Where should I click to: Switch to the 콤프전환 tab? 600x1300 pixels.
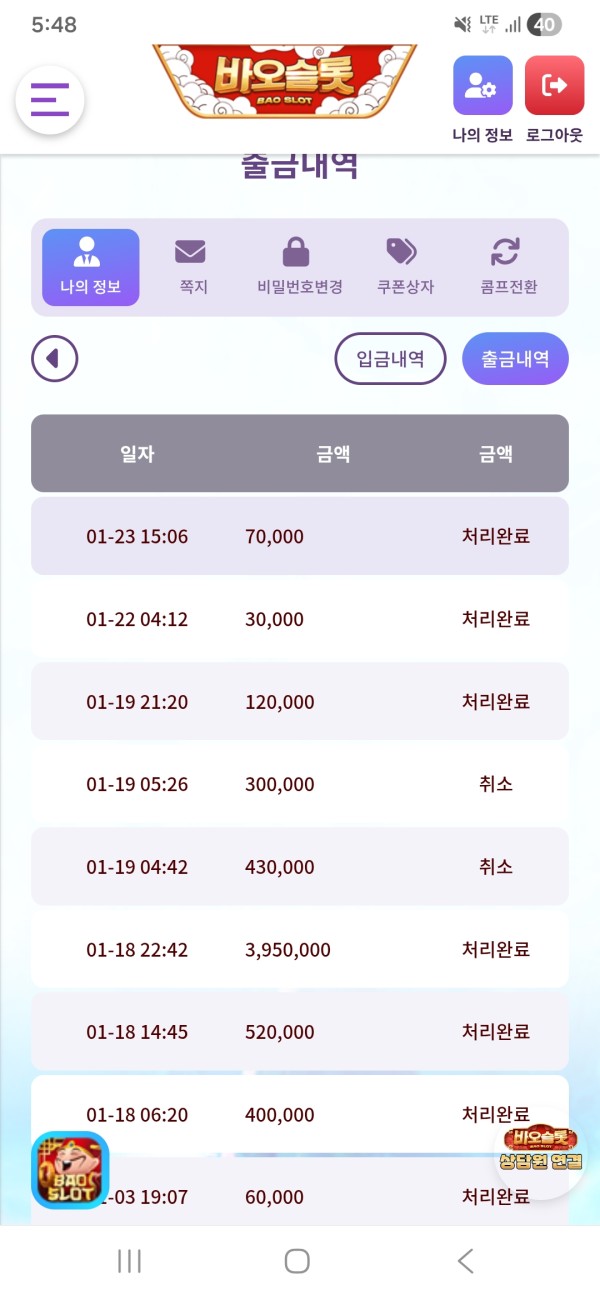pos(508,267)
